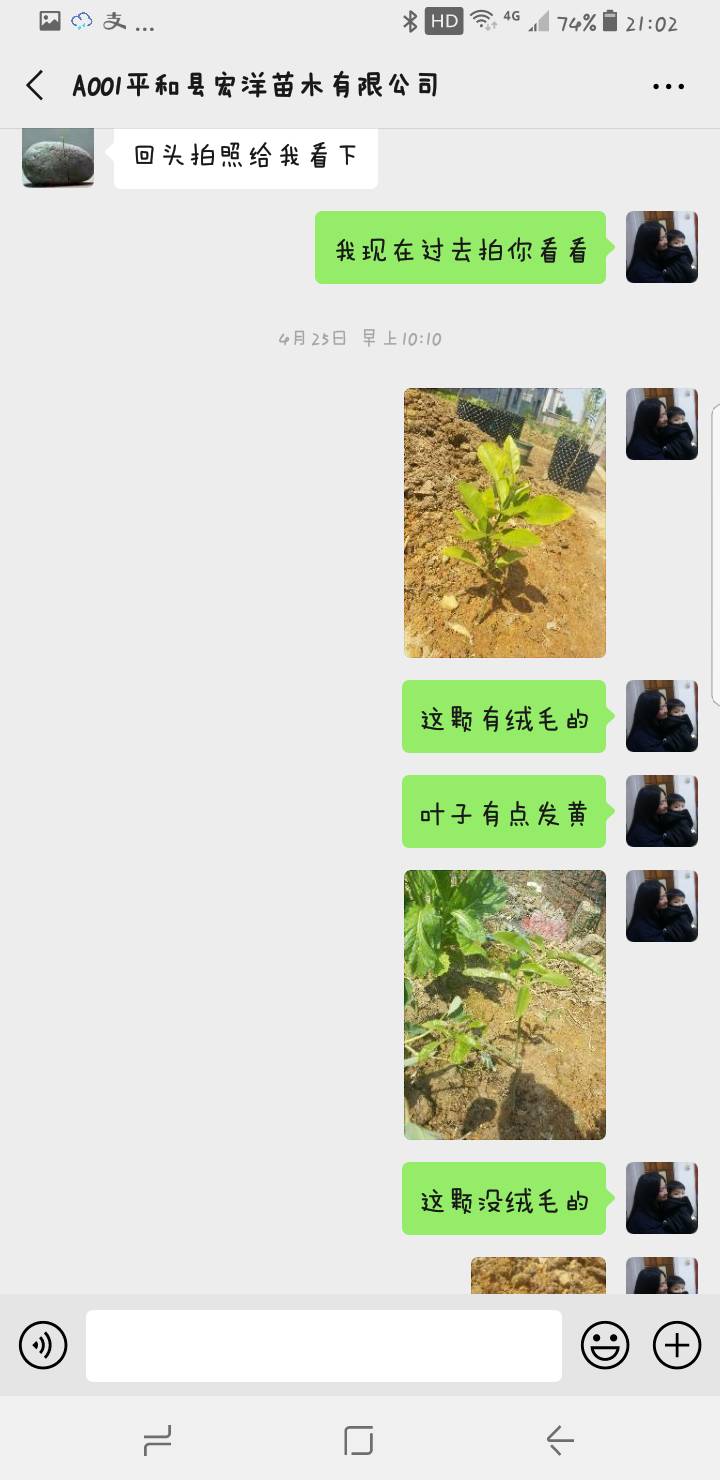This screenshot has width=720, height=1480.
Task: Tap my avatar beside 我现在过去拍你看看
Action: [662, 247]
